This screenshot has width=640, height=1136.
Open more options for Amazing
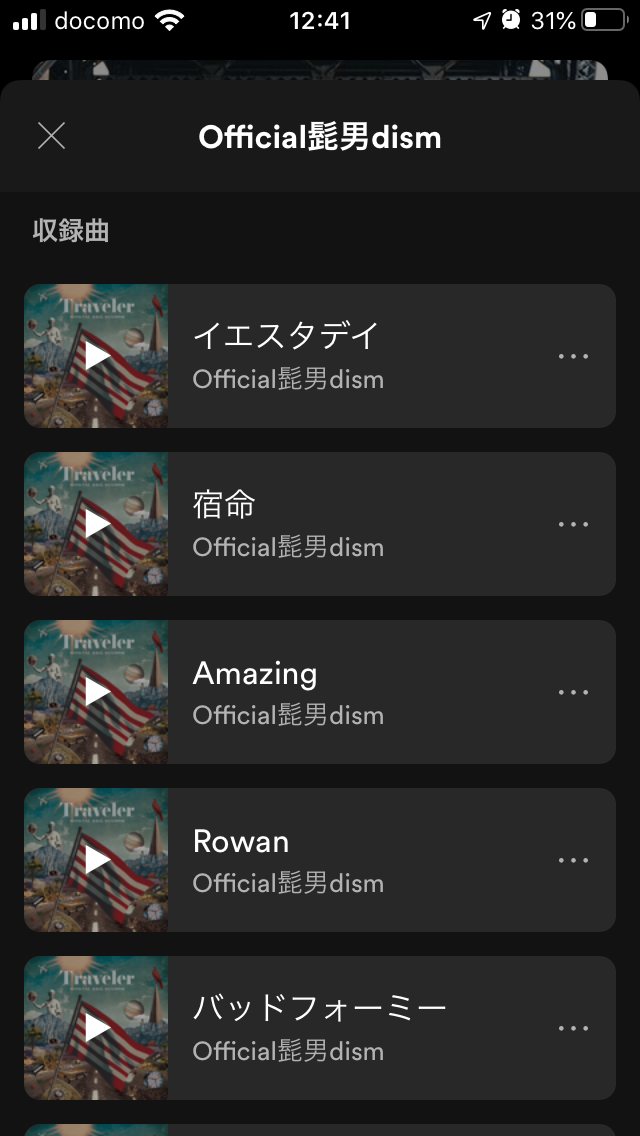click(573, 692)
